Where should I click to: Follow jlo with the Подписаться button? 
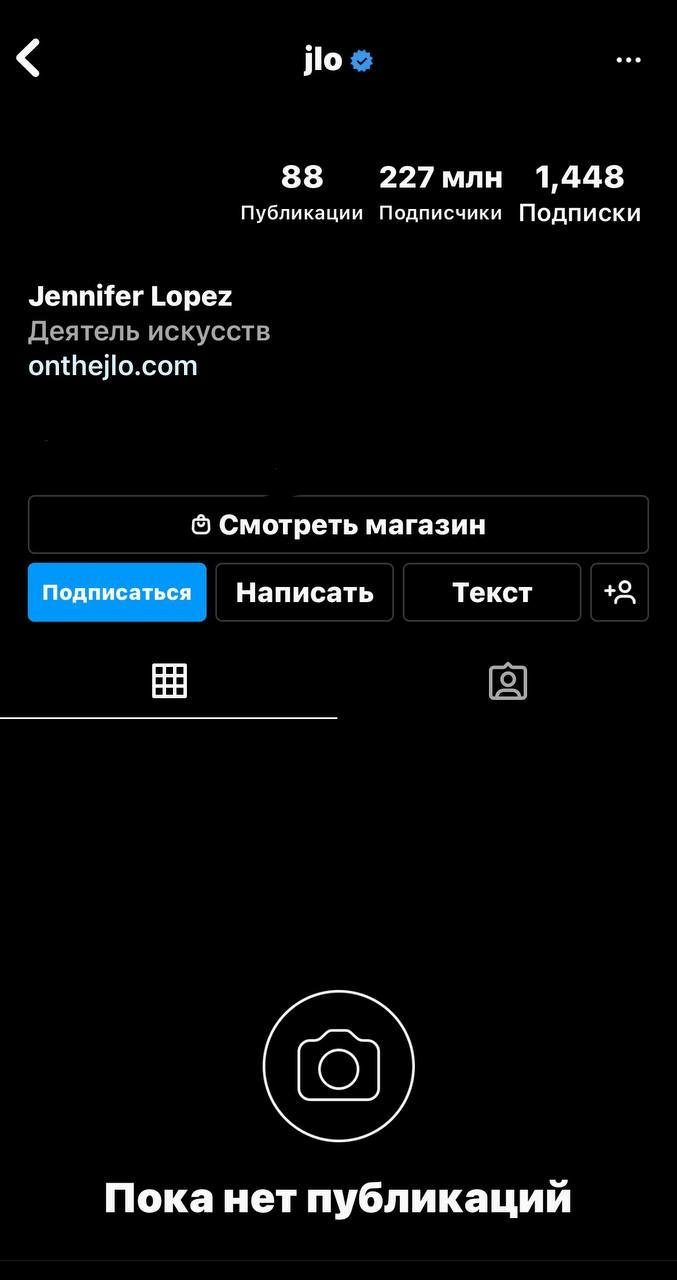point(117,592)
